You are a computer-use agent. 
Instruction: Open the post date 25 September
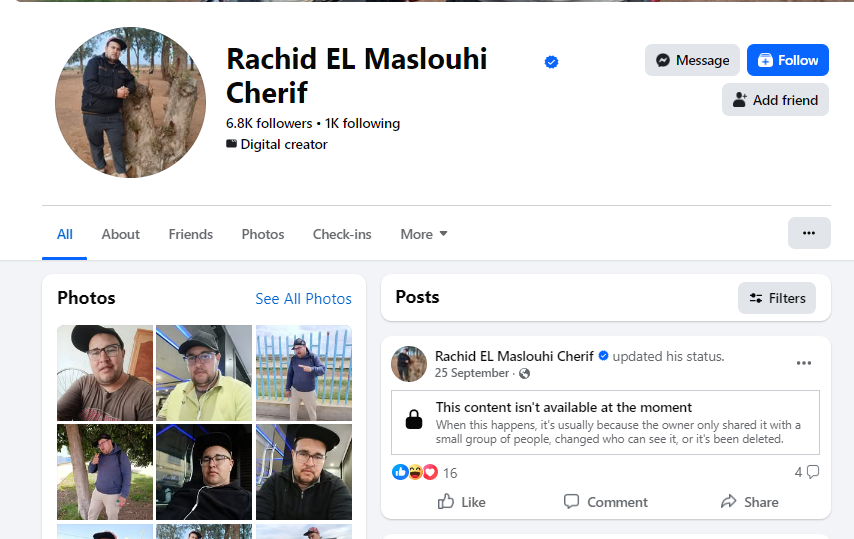coord(472,373)
